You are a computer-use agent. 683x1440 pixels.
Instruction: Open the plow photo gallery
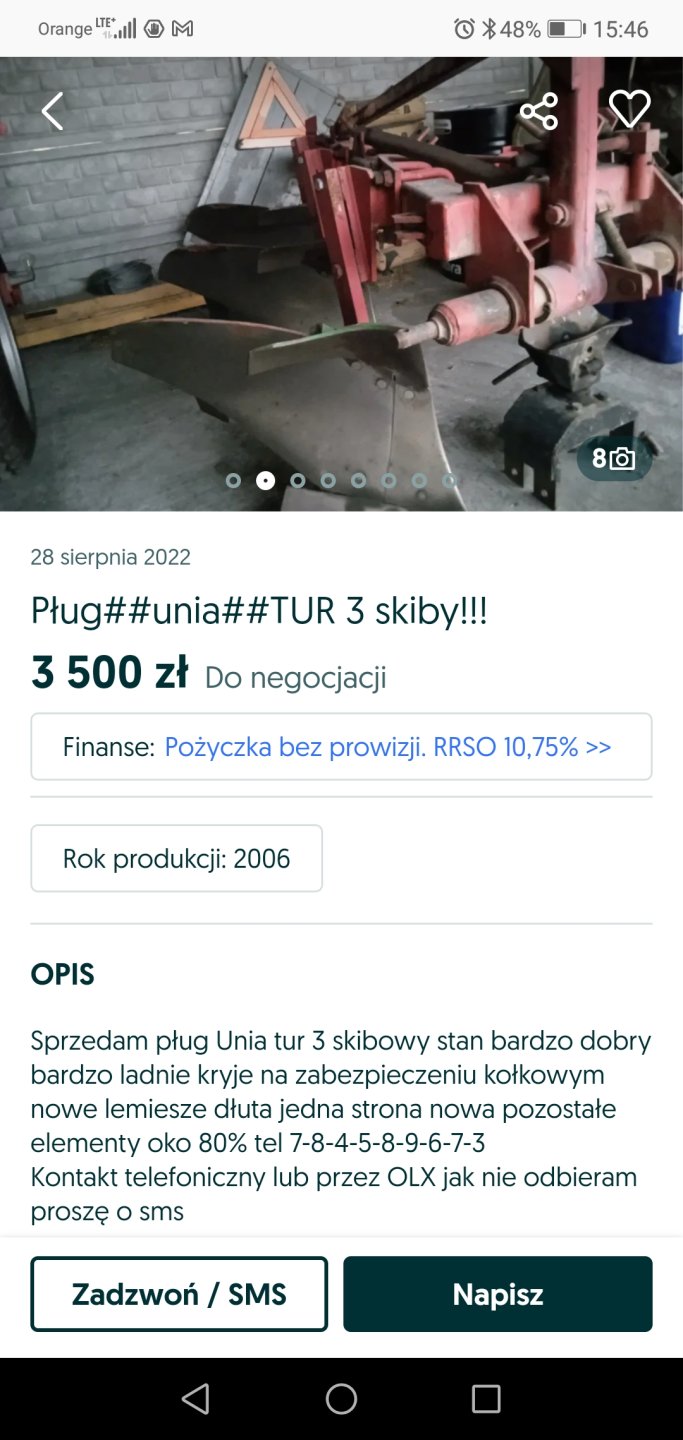[340, 300]
